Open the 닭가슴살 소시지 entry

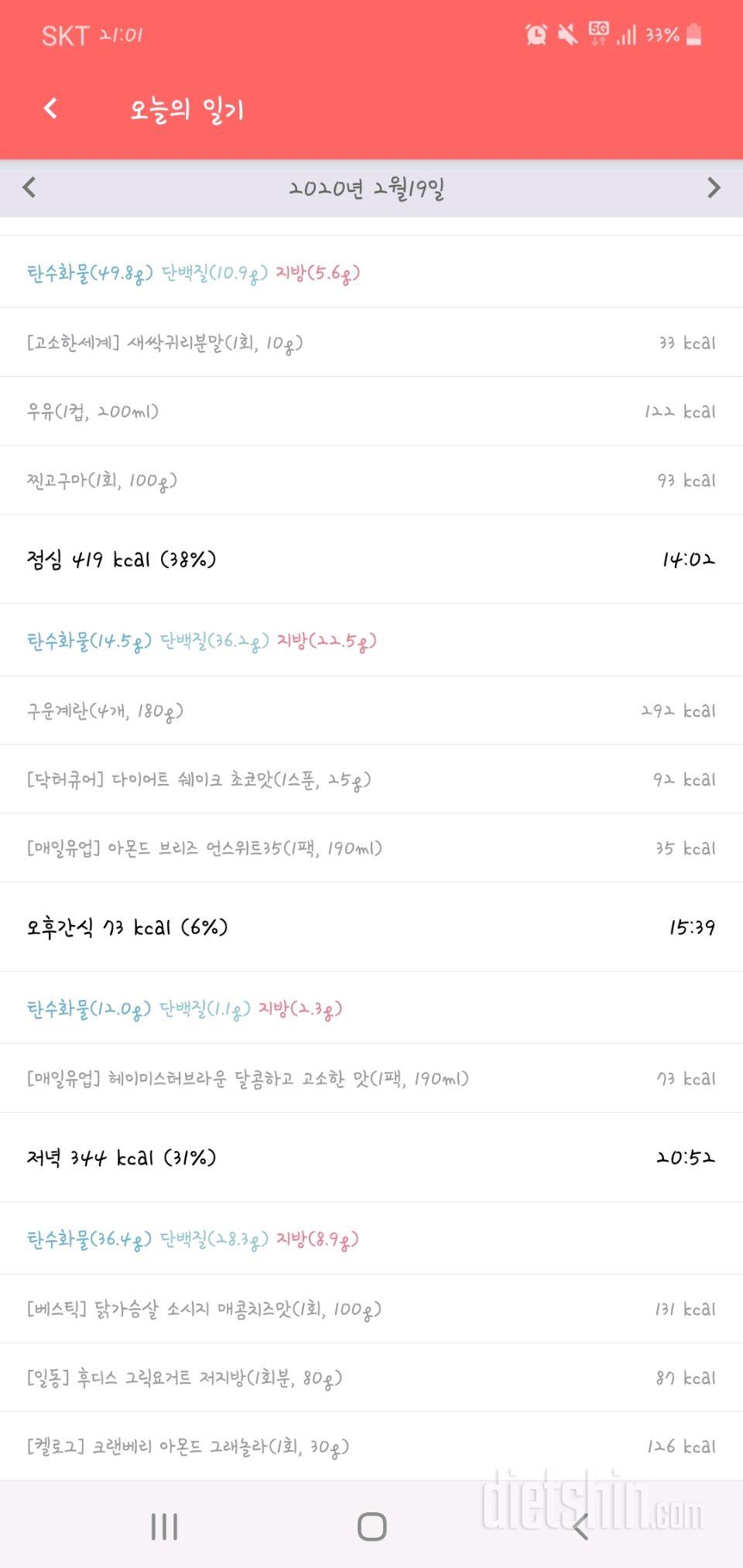371,1309
